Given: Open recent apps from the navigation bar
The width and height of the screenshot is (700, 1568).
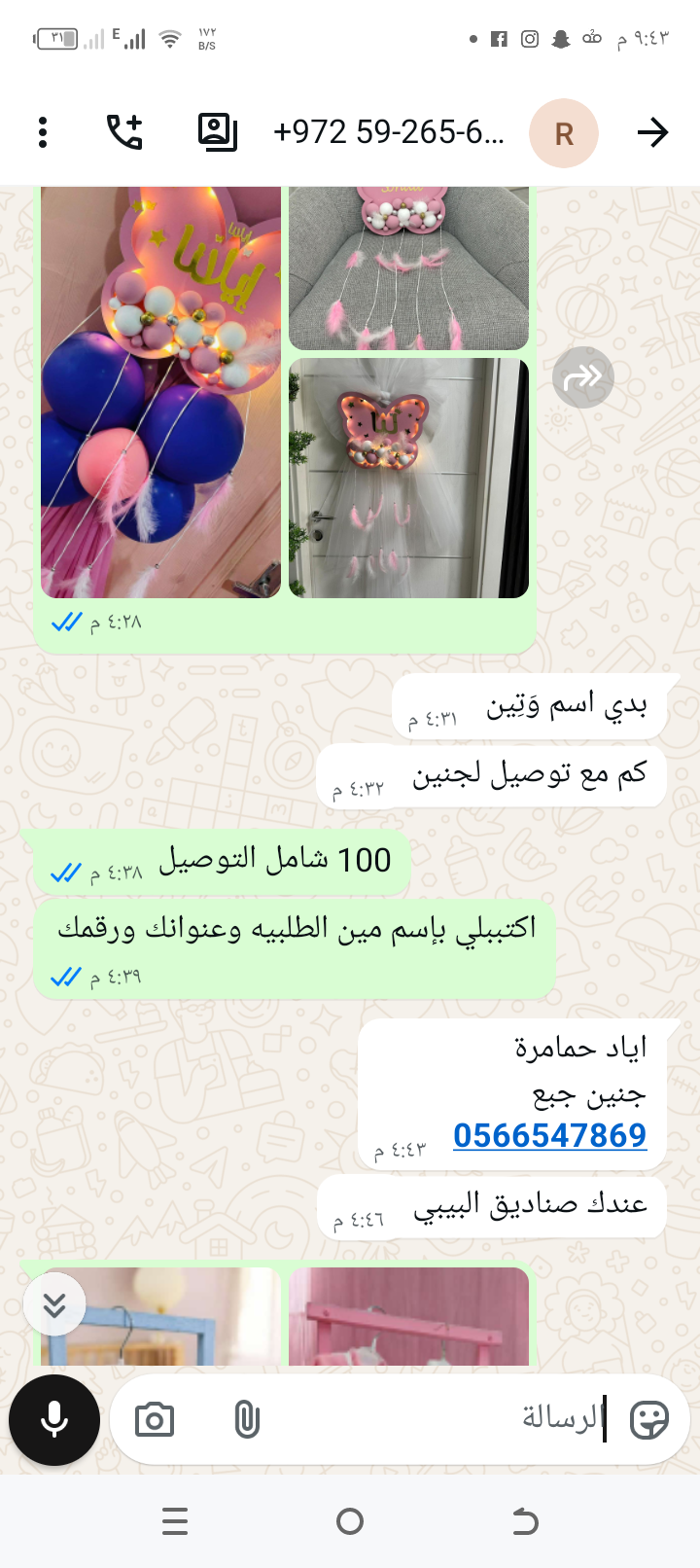Looking at the screenshot, I should (x=175, y=1521).
